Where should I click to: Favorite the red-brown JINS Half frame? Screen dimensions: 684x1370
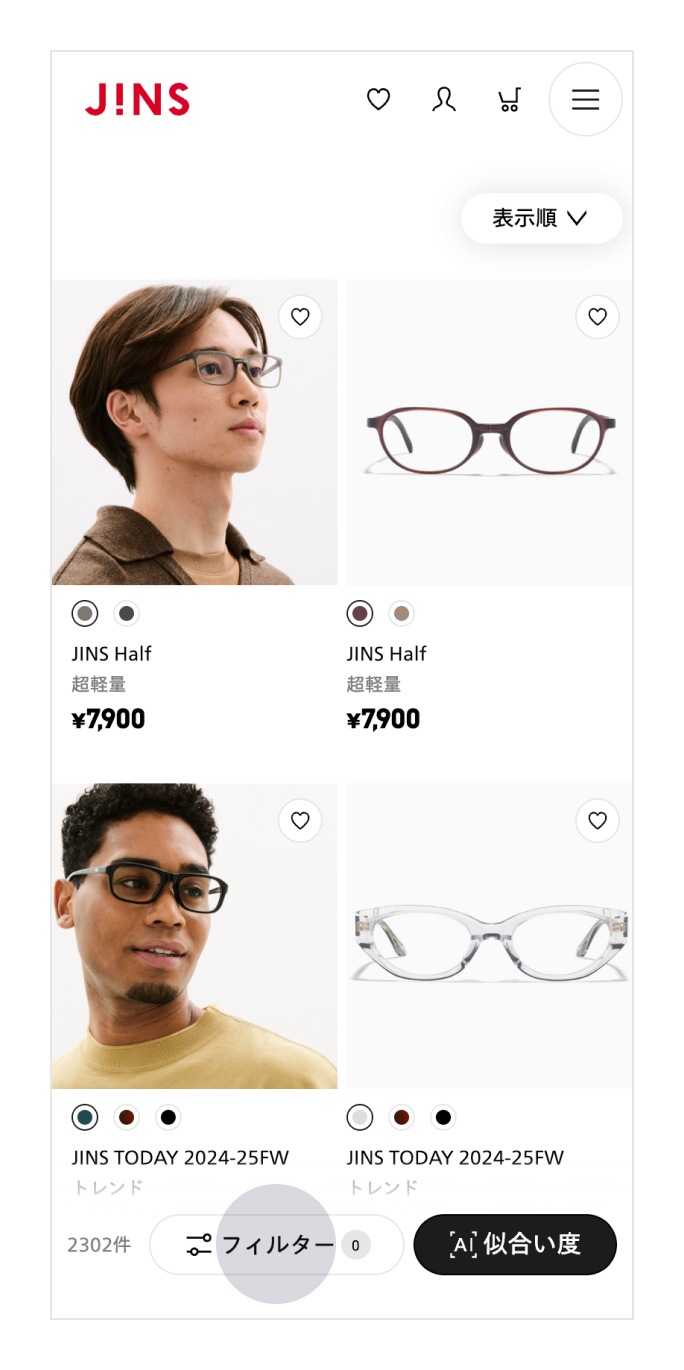coord(597,317)
